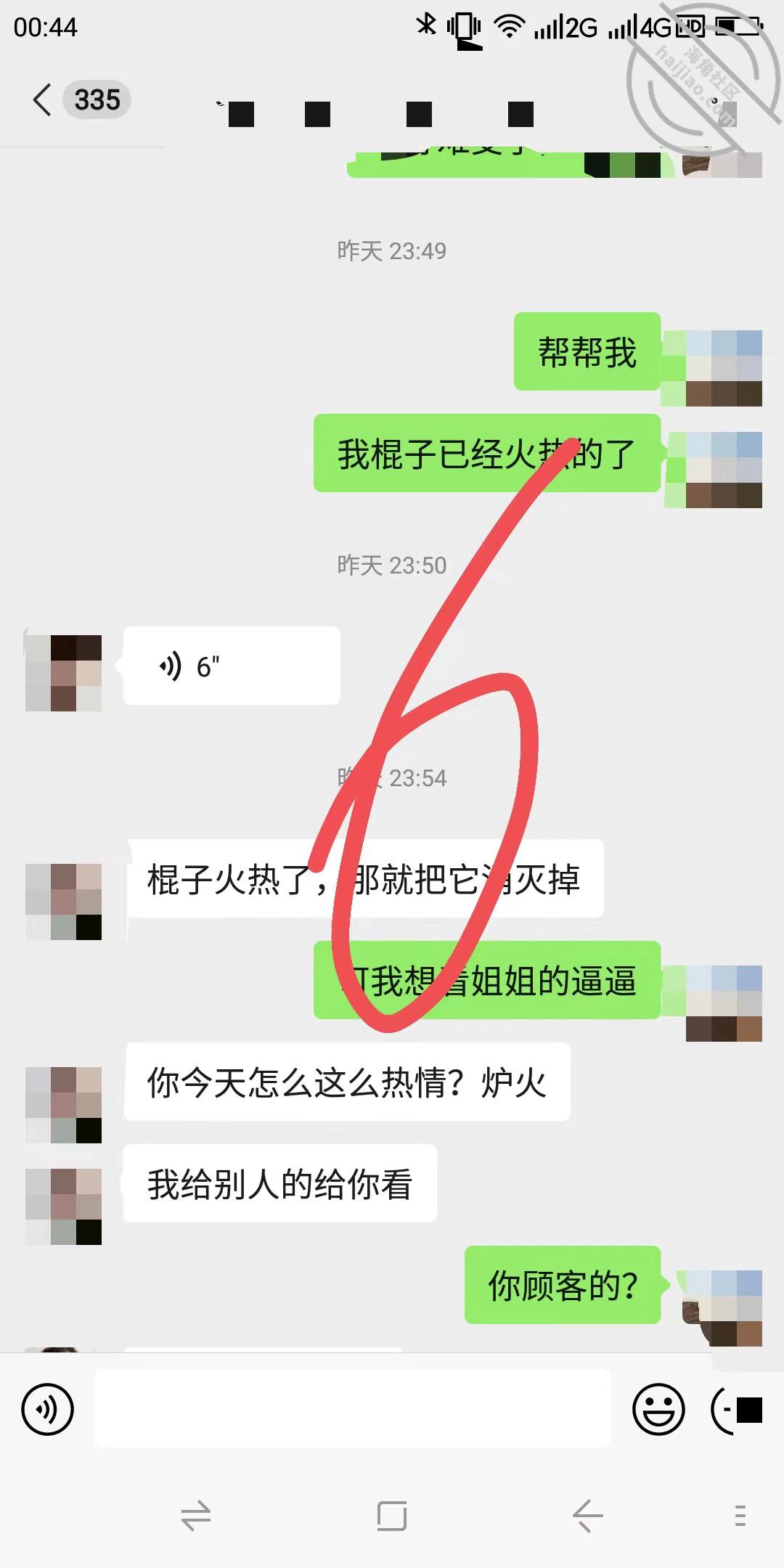Switch to voice input mode
784x1568 pixels.
[x=48, y=1410]
